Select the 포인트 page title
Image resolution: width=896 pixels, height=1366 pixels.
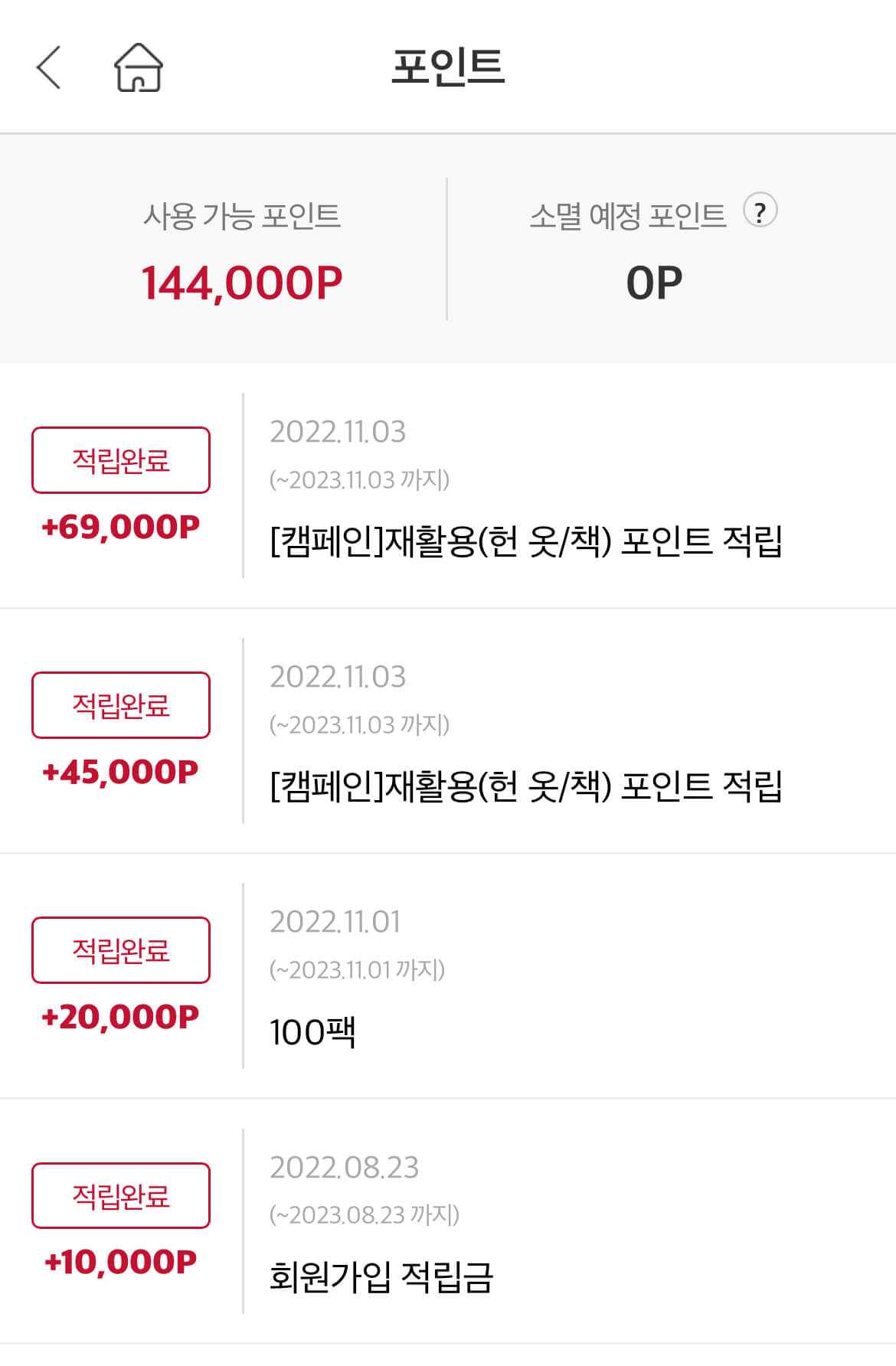[448, 67]
